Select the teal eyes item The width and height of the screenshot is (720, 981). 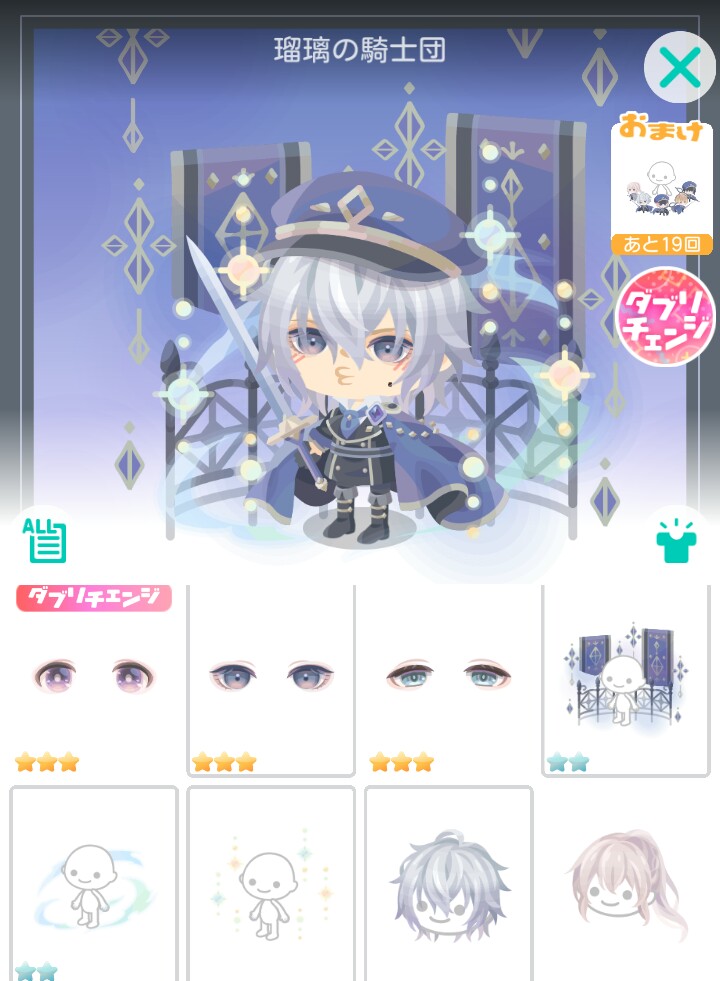tap(448, 680)
